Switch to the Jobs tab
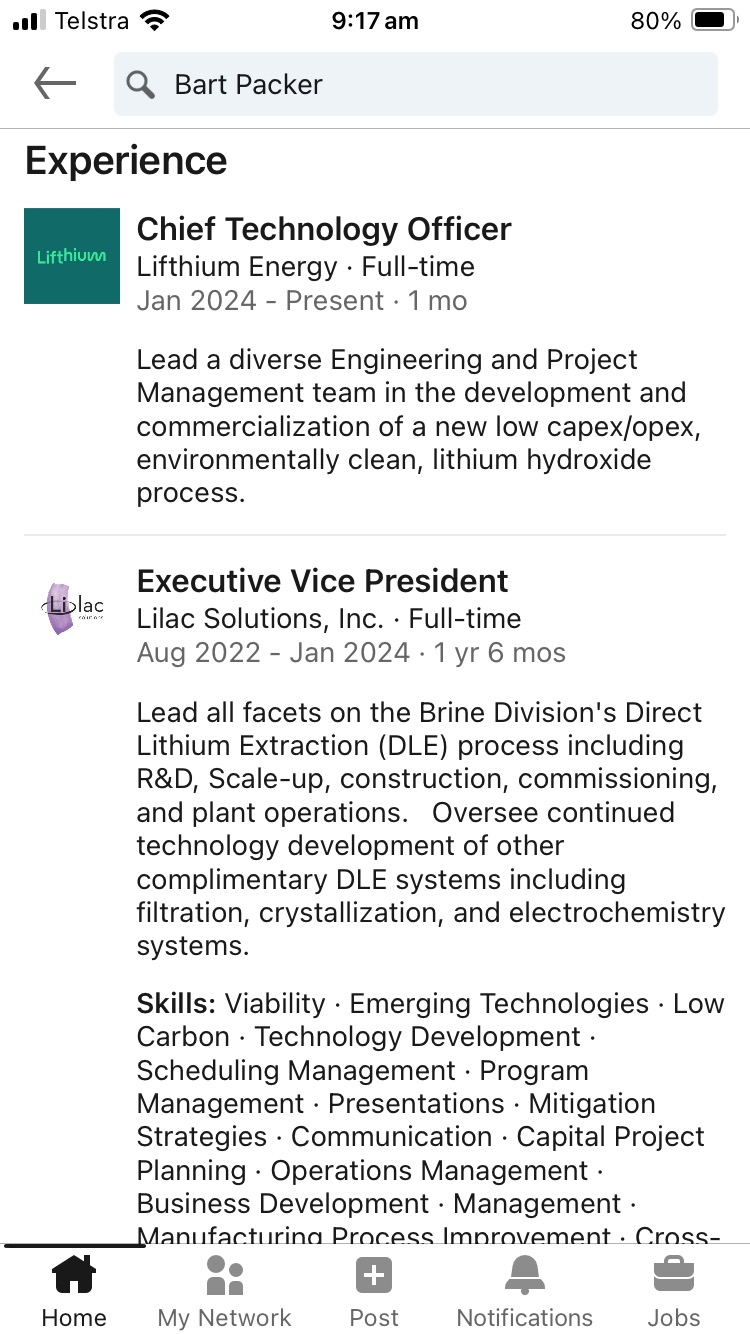The image size is (750, 1334). 674,1290
